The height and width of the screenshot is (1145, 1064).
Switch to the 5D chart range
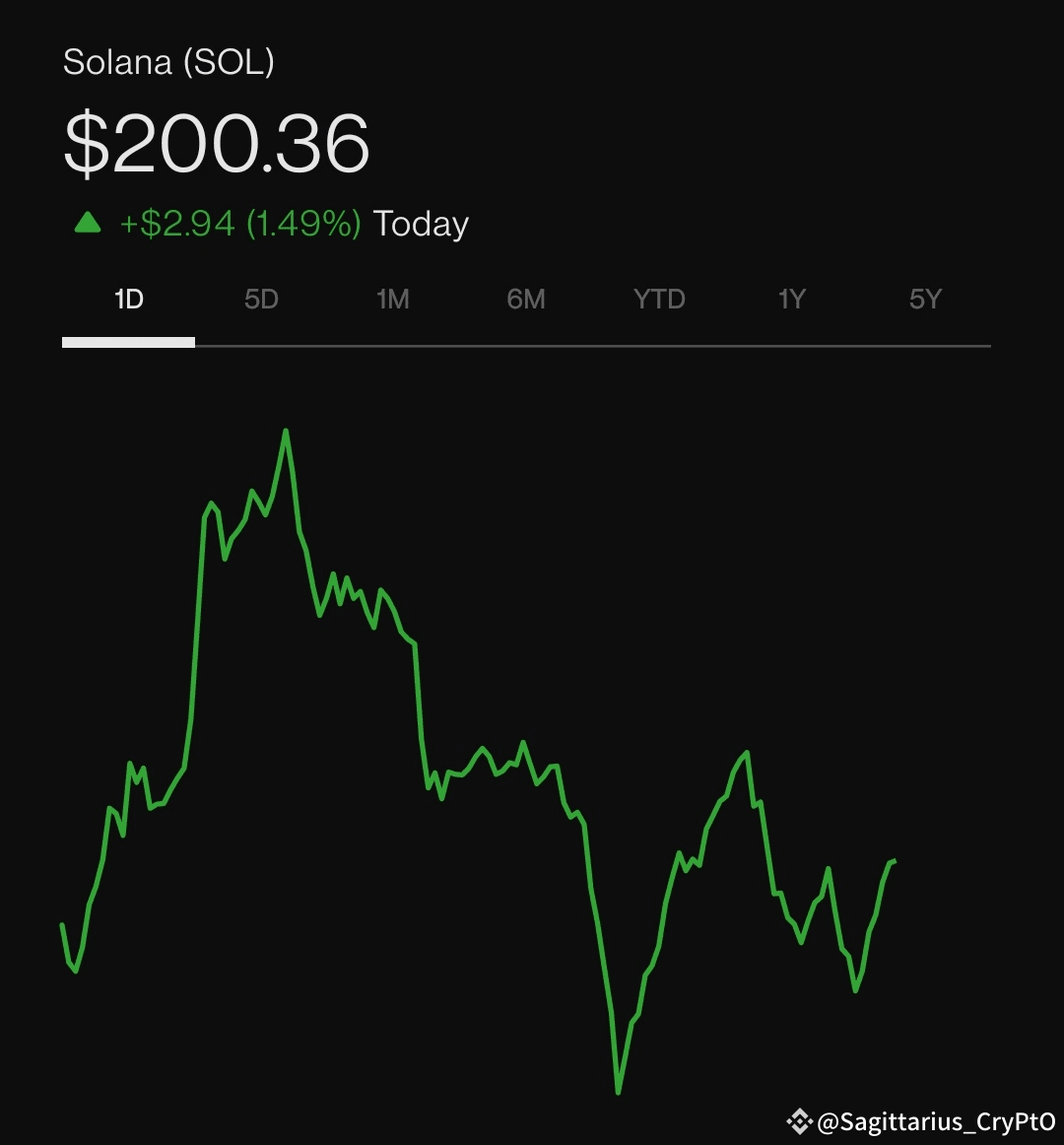(261, 300)
